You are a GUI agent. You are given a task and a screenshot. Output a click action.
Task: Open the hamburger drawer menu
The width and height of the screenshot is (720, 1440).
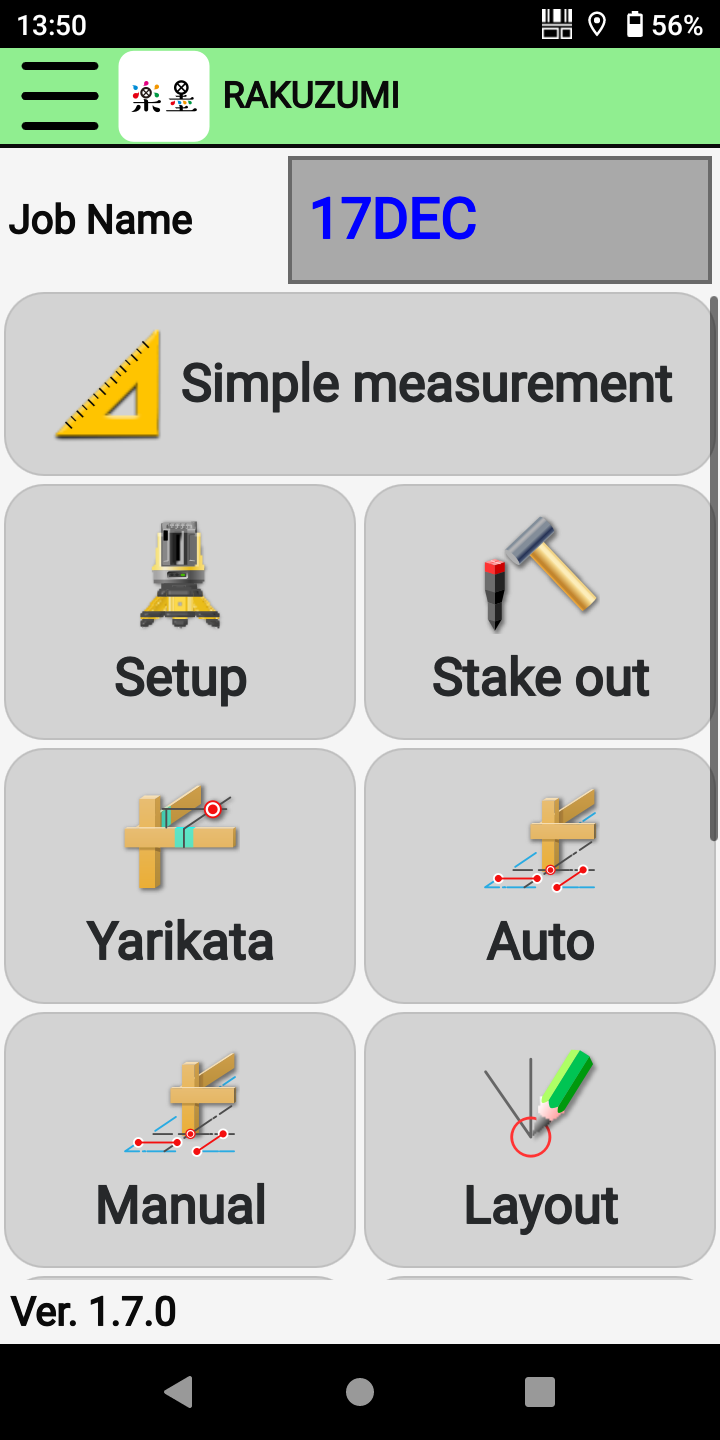[x=60, y=96]
